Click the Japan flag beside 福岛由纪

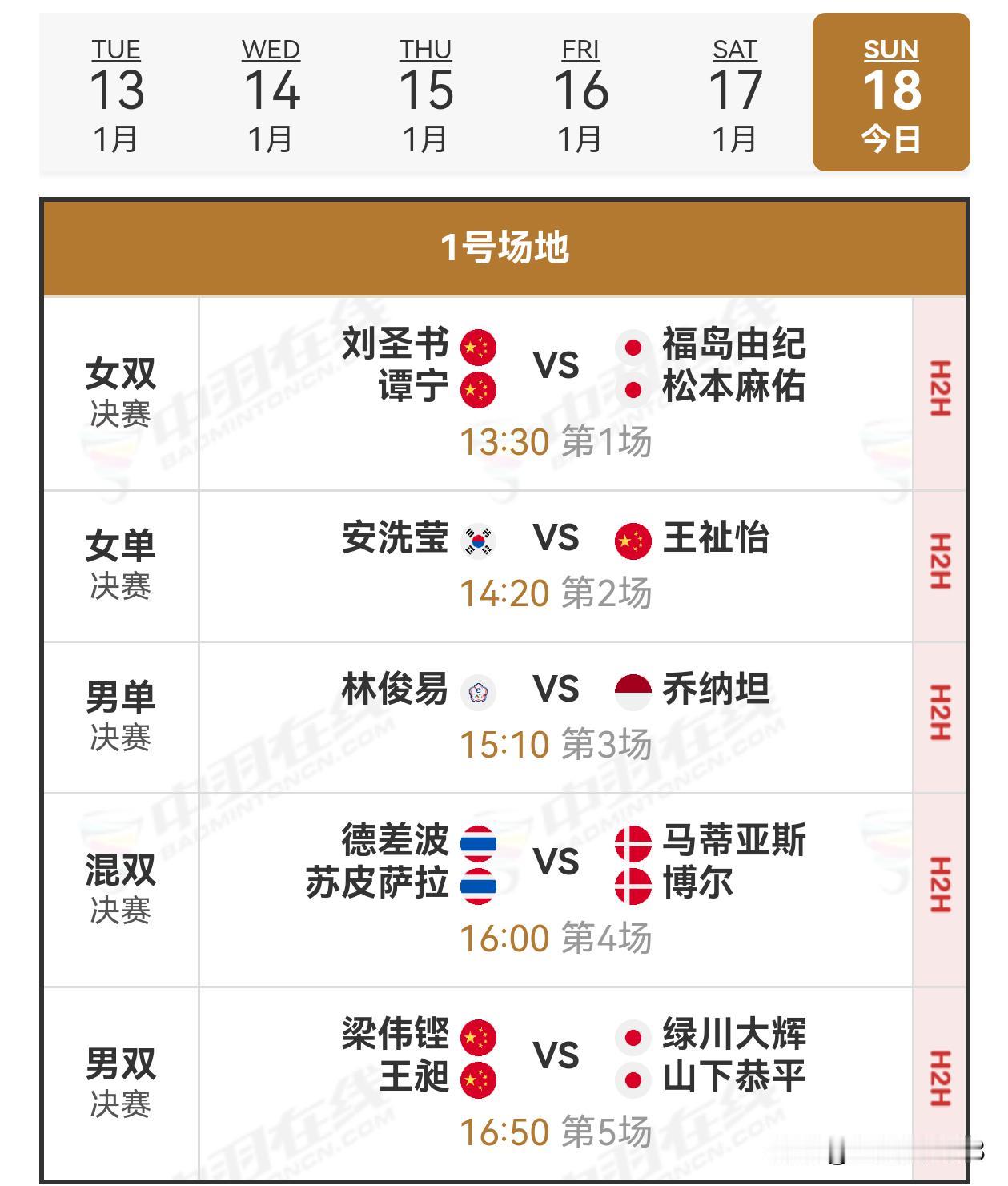[634, 346]
